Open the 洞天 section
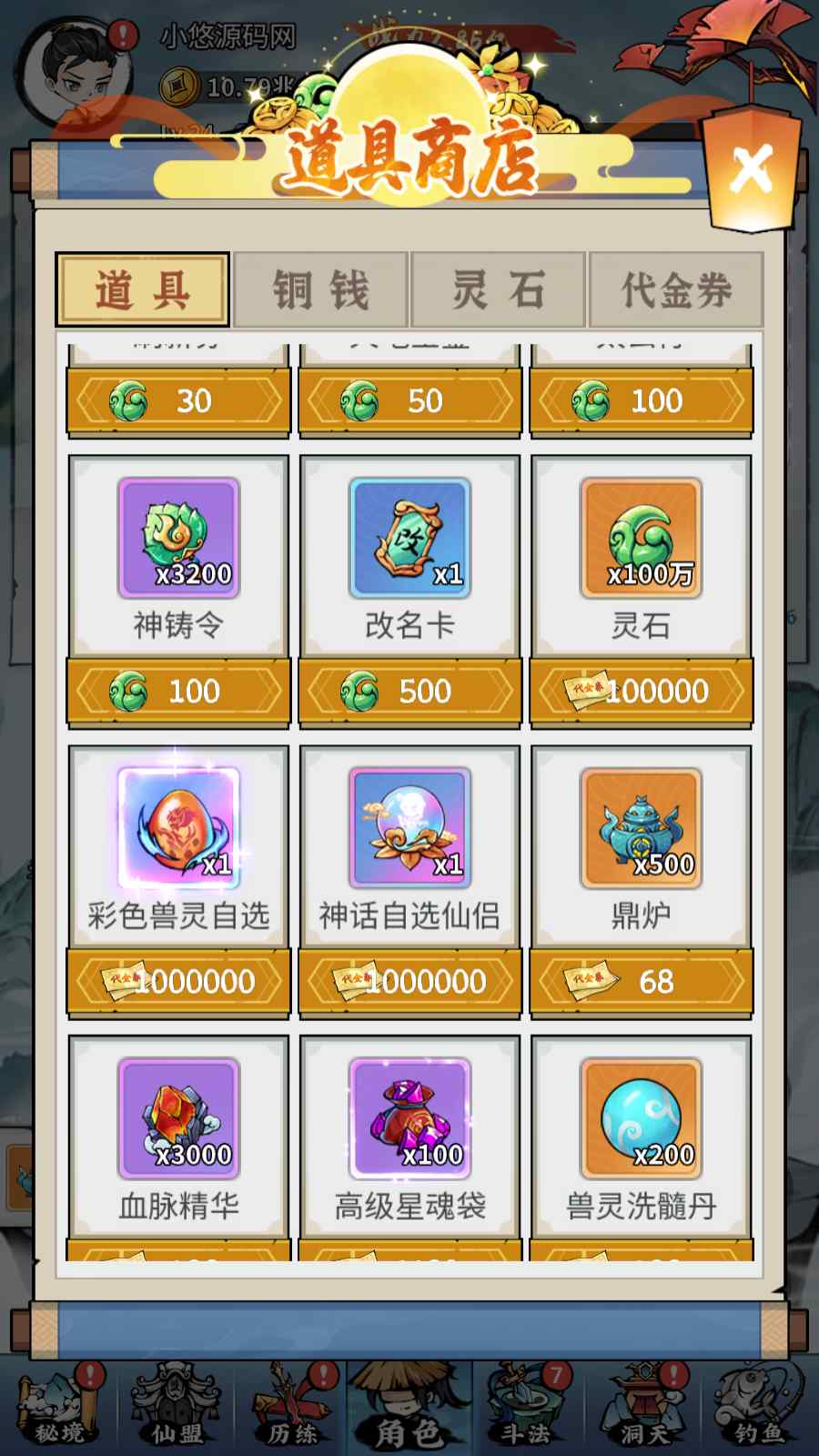Viewport: 819px width, 1456px height. 643,1408
